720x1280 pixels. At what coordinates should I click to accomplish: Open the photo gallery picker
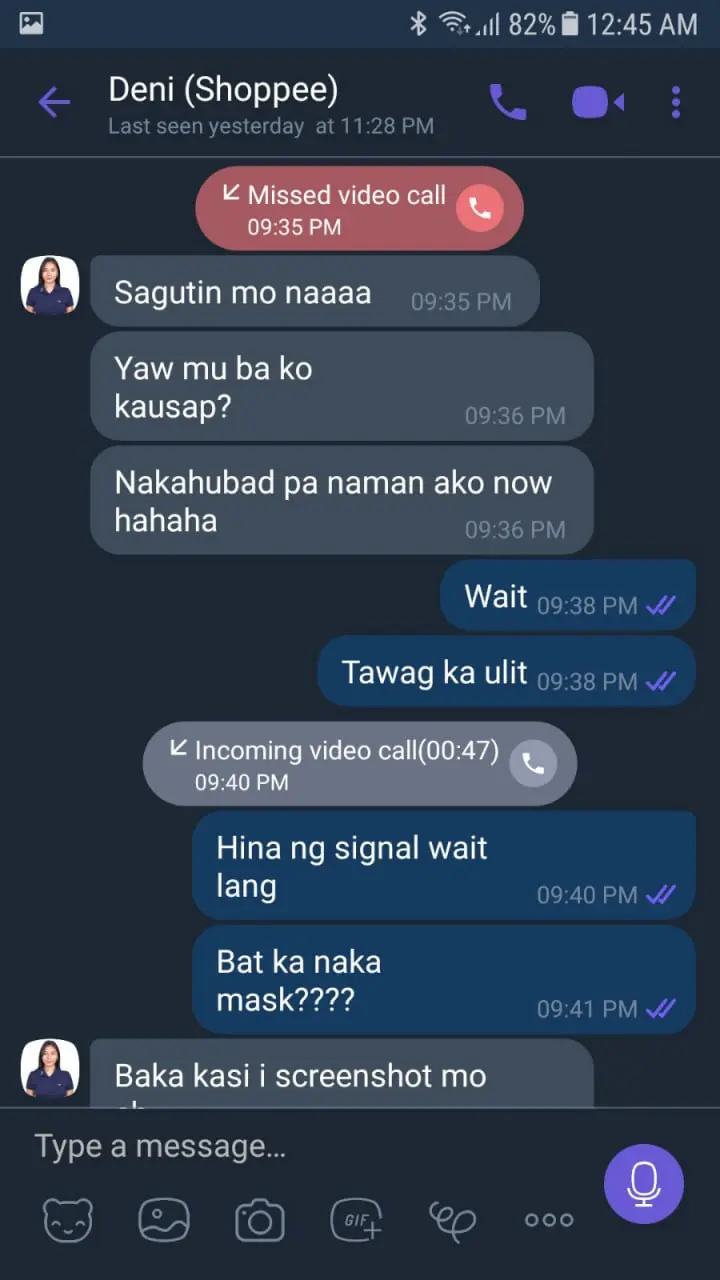[x=164, y=1220]
